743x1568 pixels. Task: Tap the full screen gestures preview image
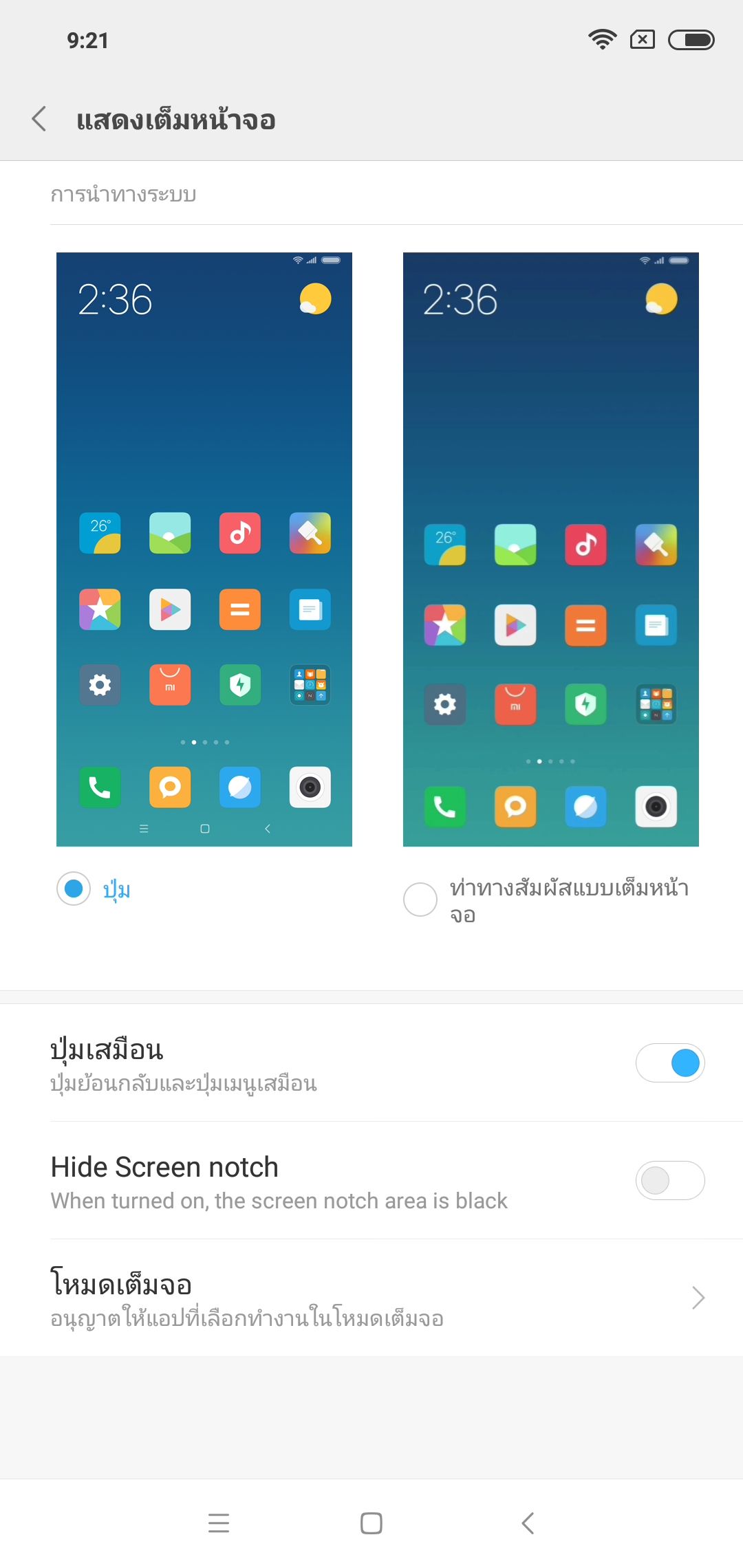[550, 549]
